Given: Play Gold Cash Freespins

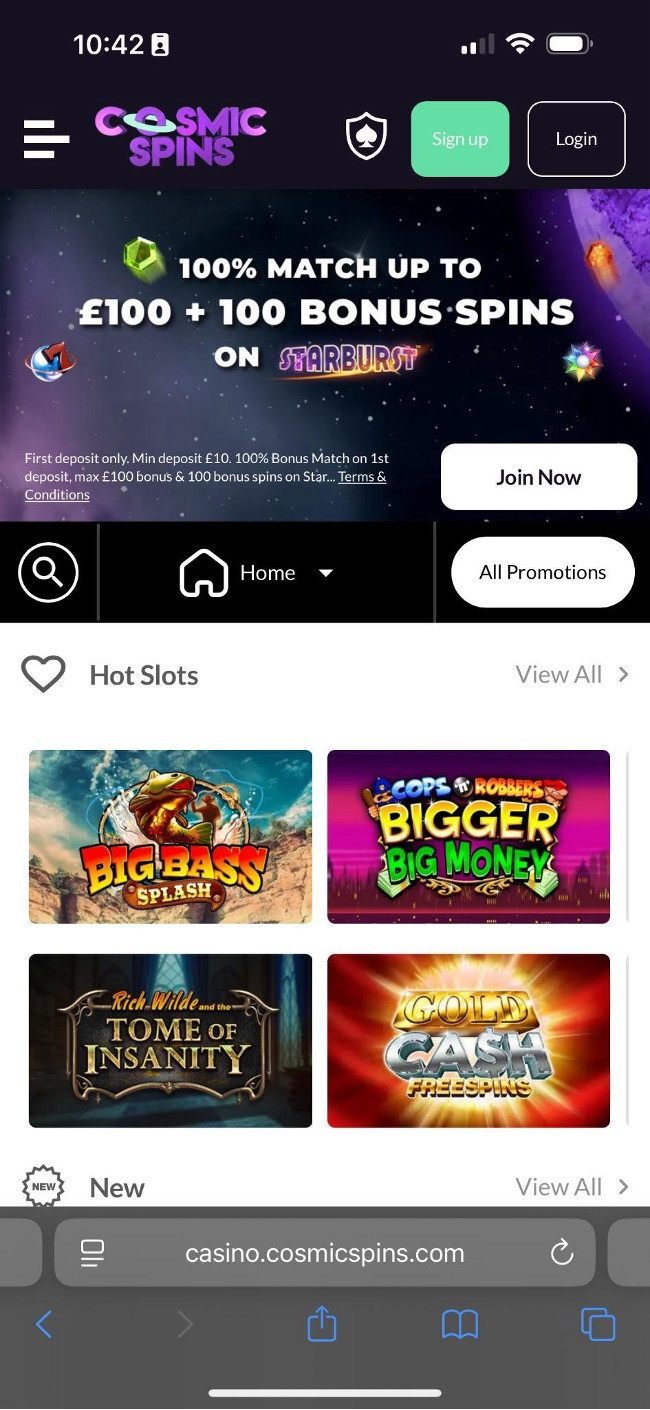Looking at the screenshot, I should point(468,1040).
